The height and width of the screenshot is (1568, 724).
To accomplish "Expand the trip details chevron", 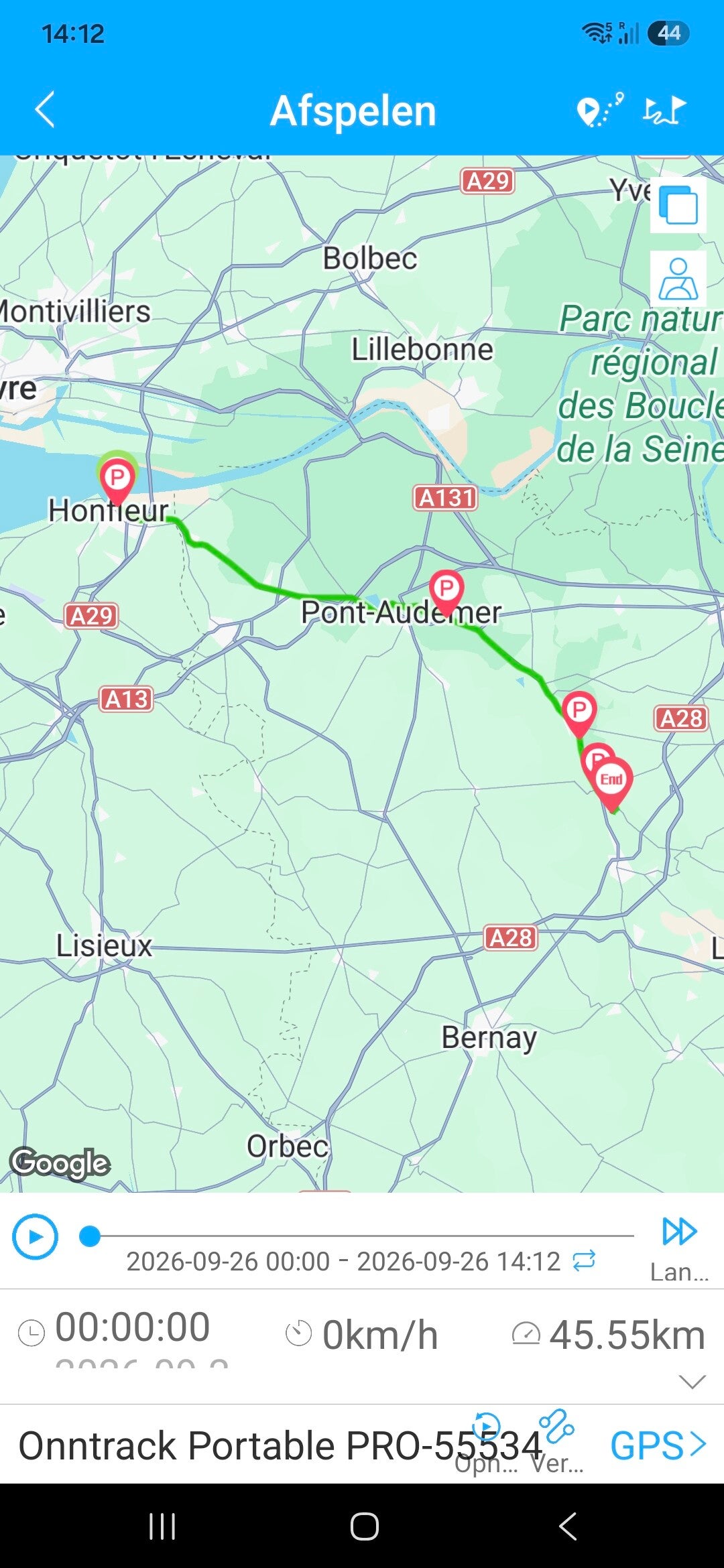I will click(692, 1382).
